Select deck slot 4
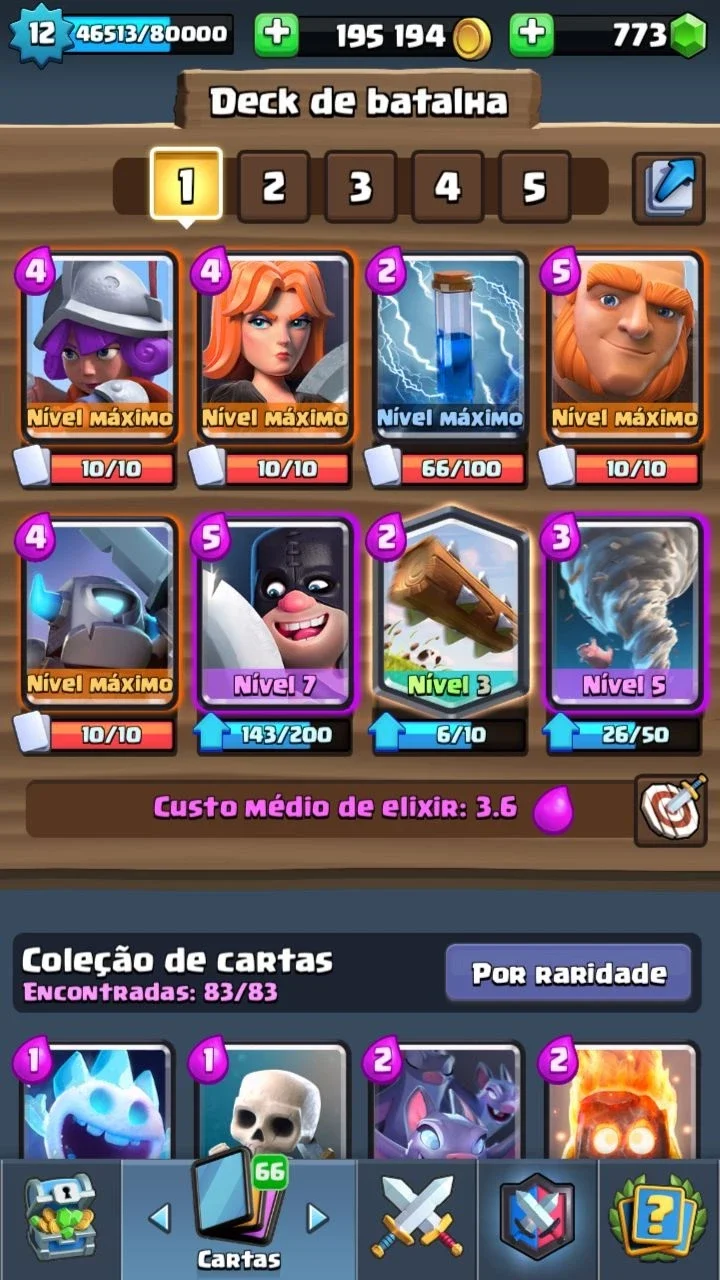Viewport: 720px width, 1280px height. click(x=447, y=186)
